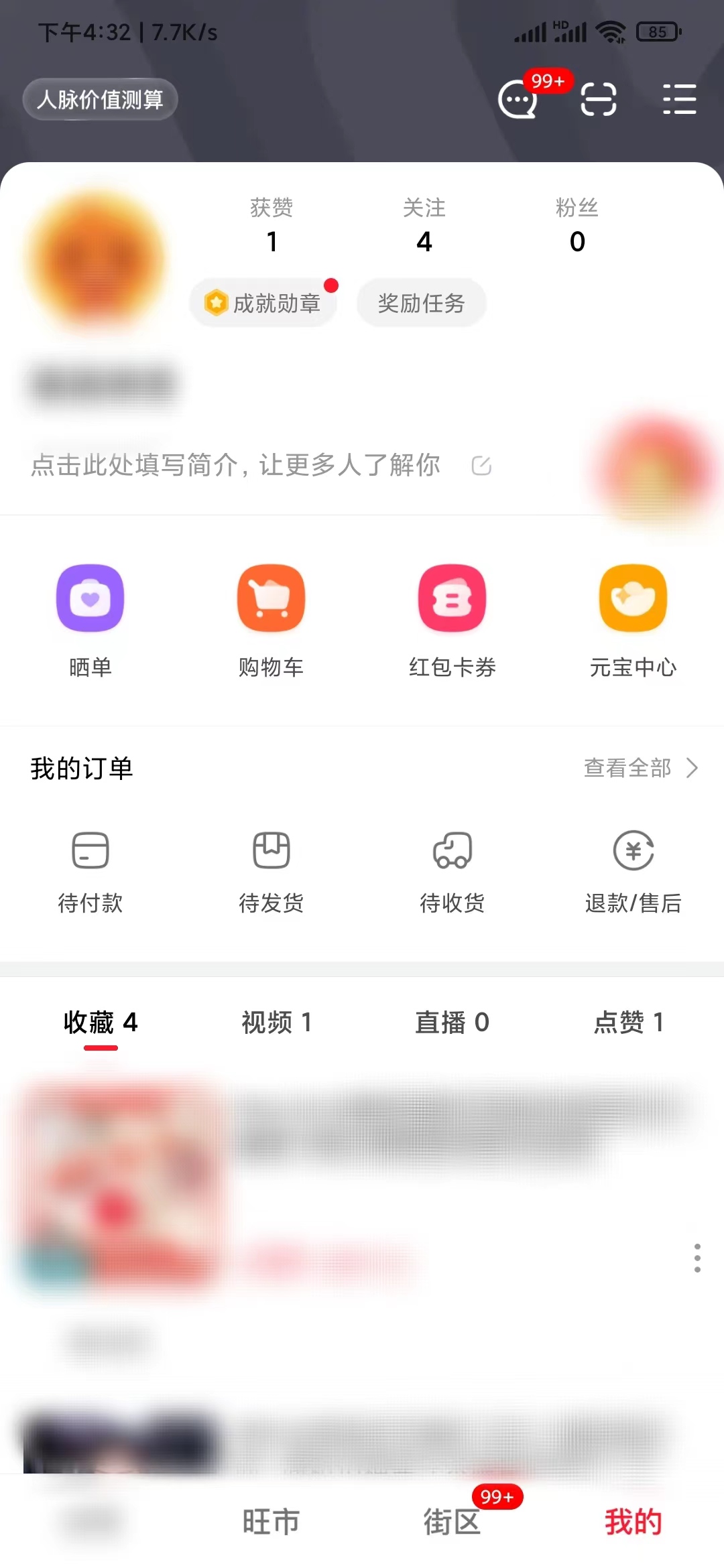This screenshot has width=724, height=1568.
Task: Switch to the 视频 tab
Action: (x=278, y=1023)
